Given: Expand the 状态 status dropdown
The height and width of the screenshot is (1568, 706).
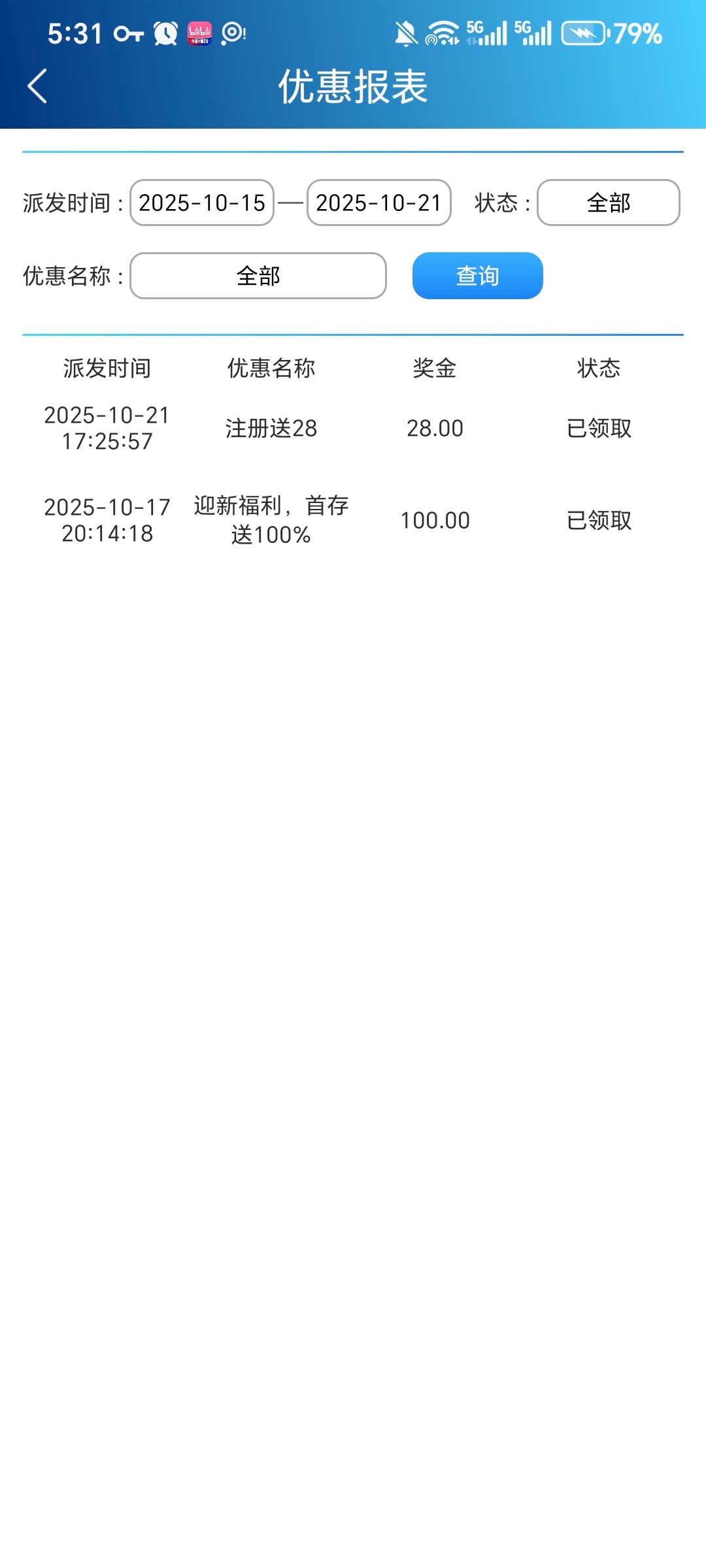Looking at the screenshot, I should pos(608,203).
